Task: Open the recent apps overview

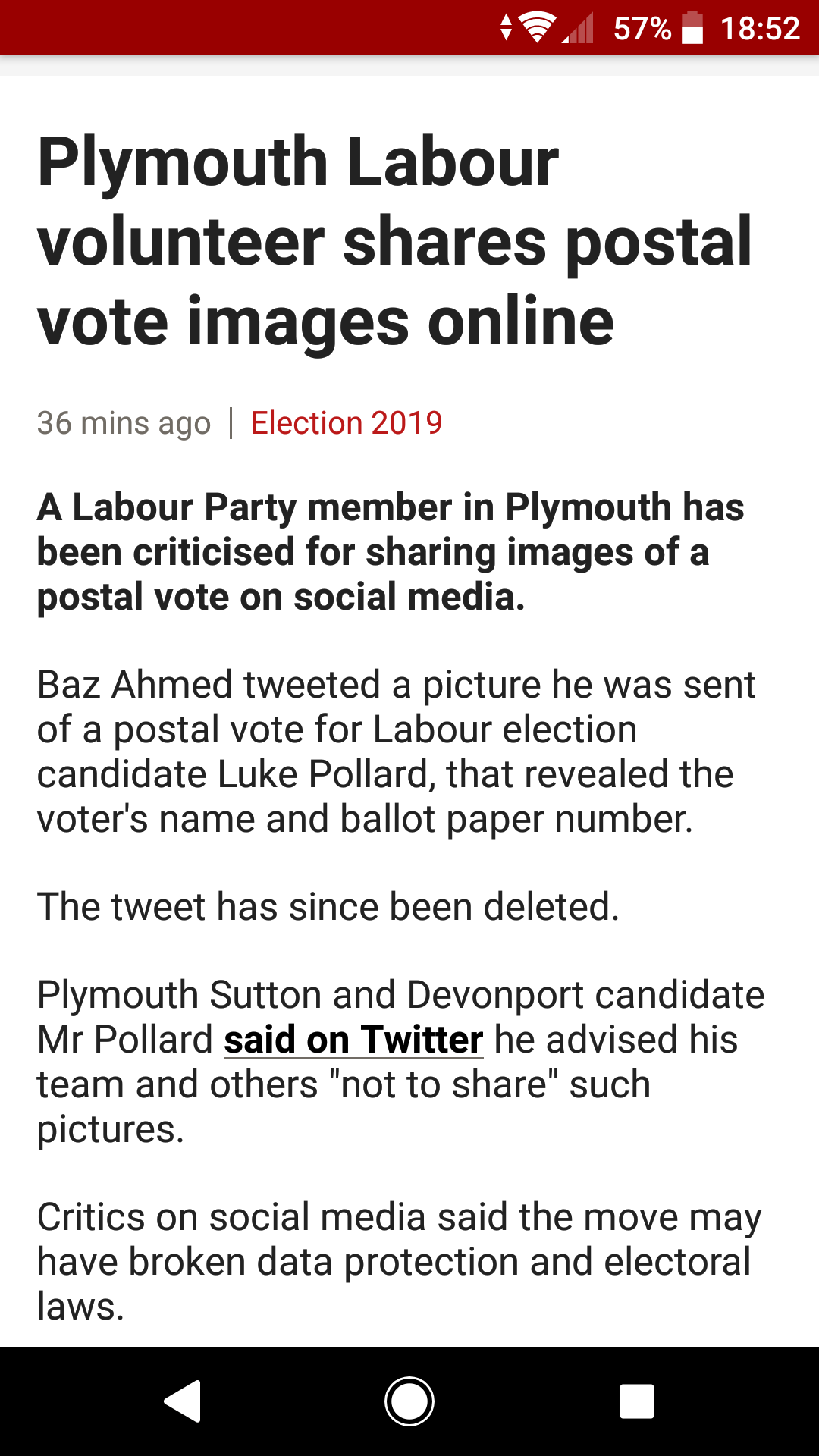Action: click(637, 1401)
